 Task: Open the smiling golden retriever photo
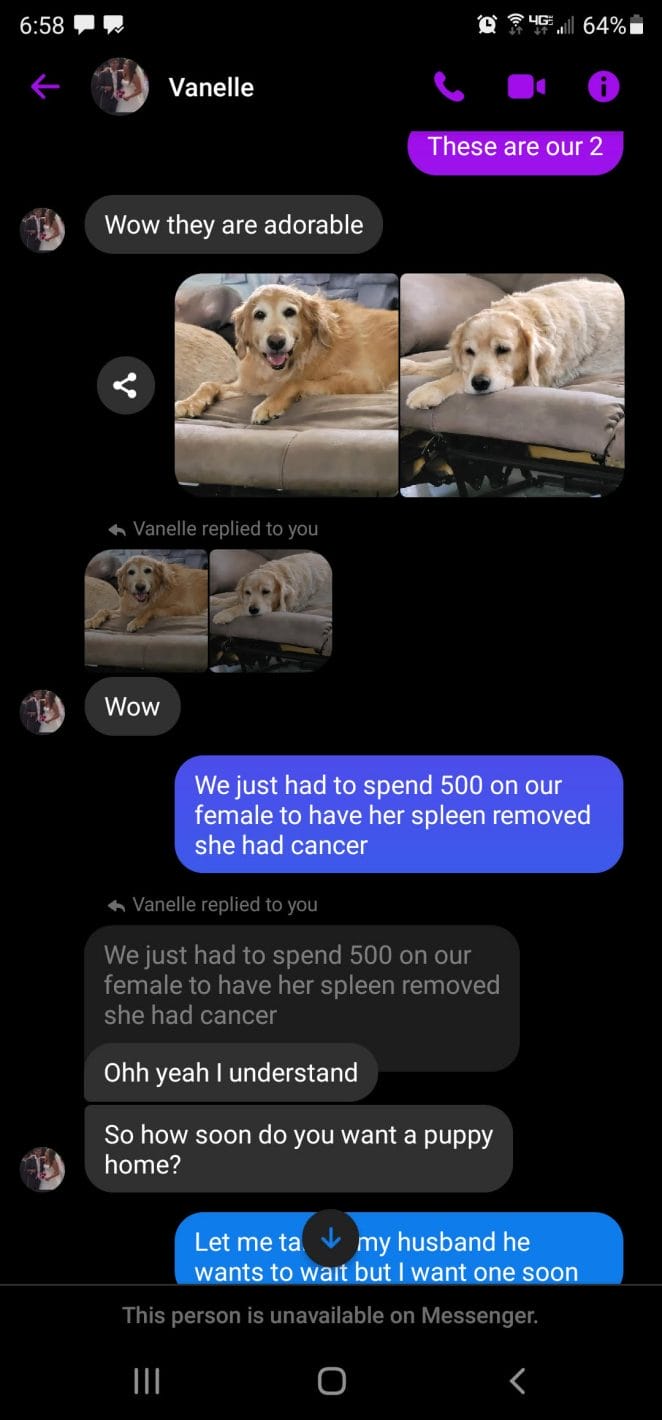pyautogui.click(x=286, y=385)
